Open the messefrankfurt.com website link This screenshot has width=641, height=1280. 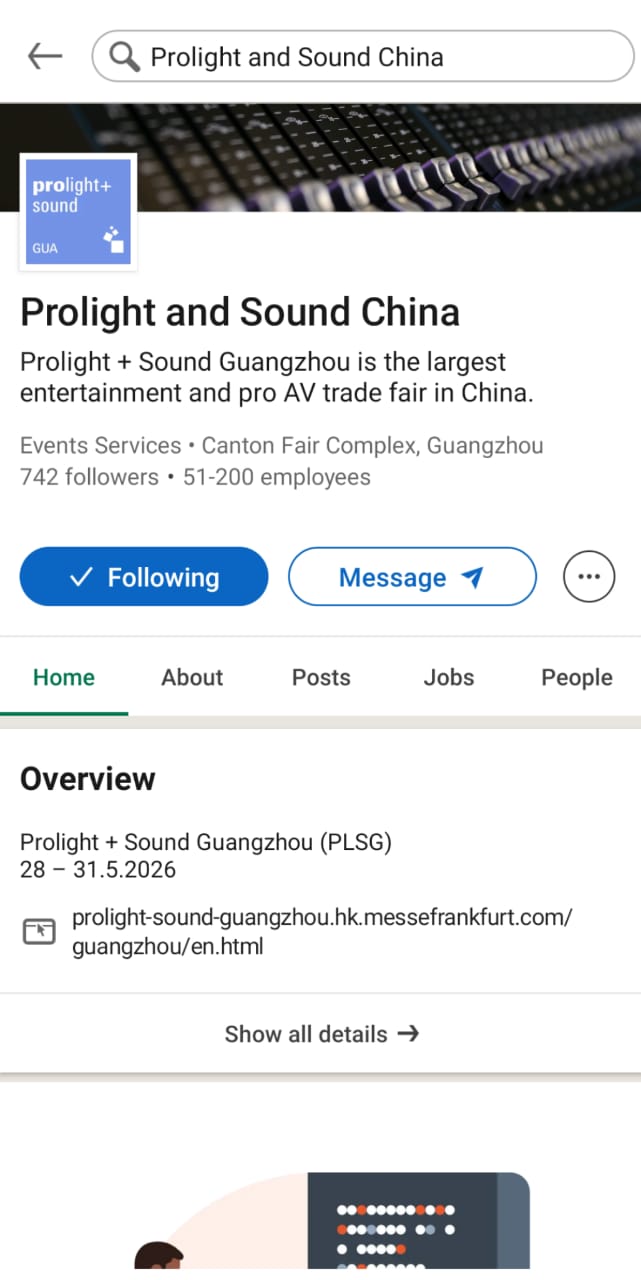(x=322, y=931)
